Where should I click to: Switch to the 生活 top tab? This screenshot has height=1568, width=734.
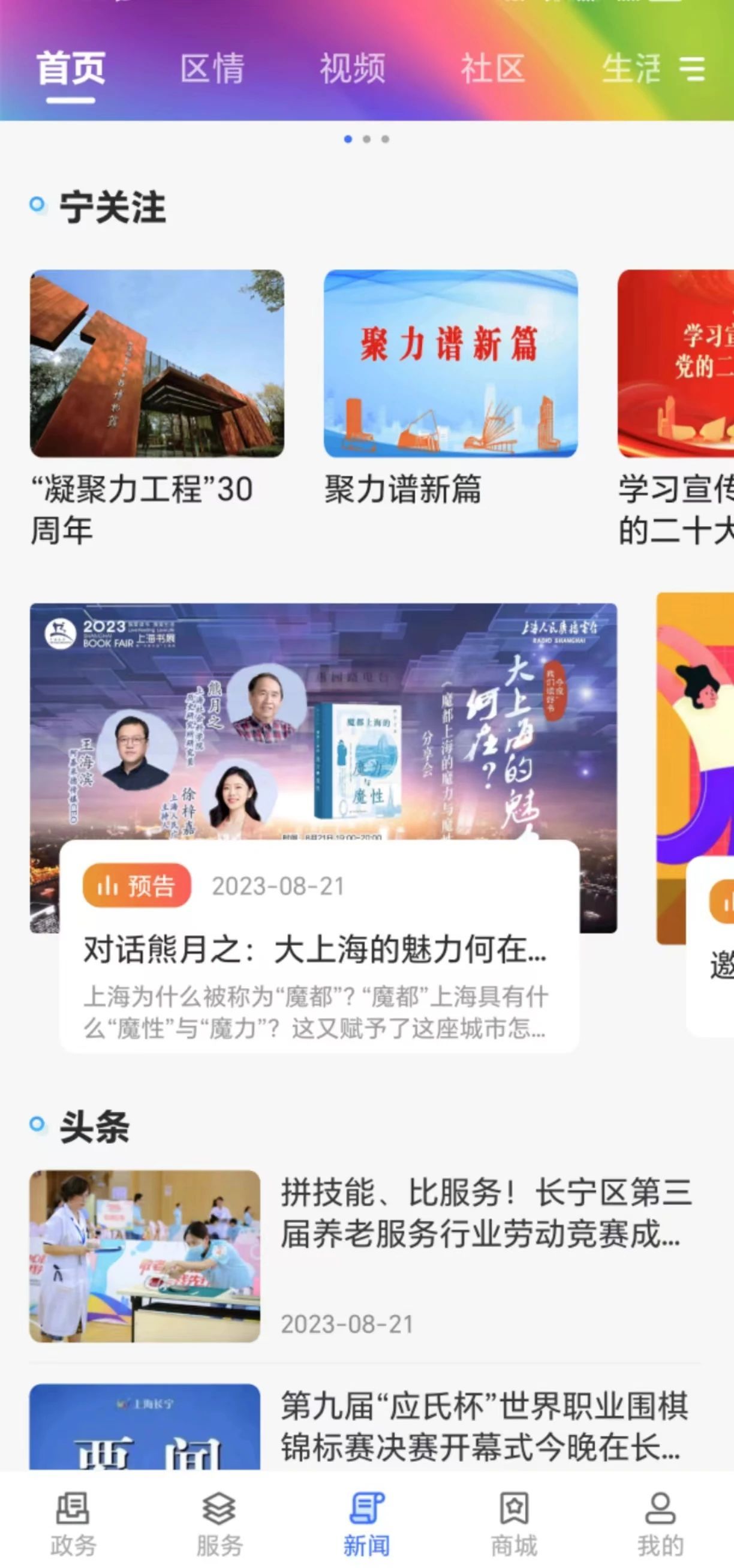tap(631, 68)
